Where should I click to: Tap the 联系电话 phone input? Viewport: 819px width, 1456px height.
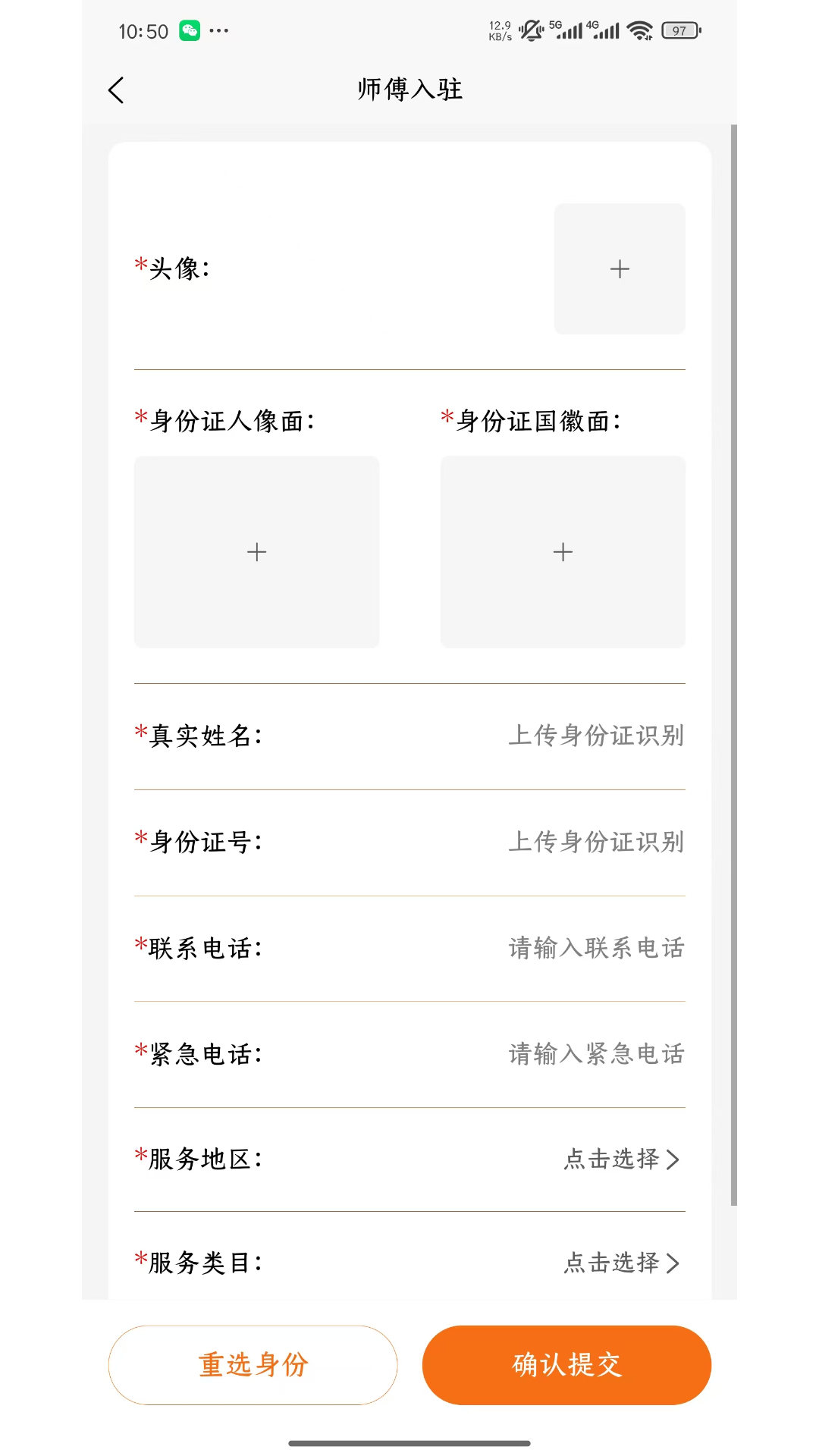[x=598, y=947]
